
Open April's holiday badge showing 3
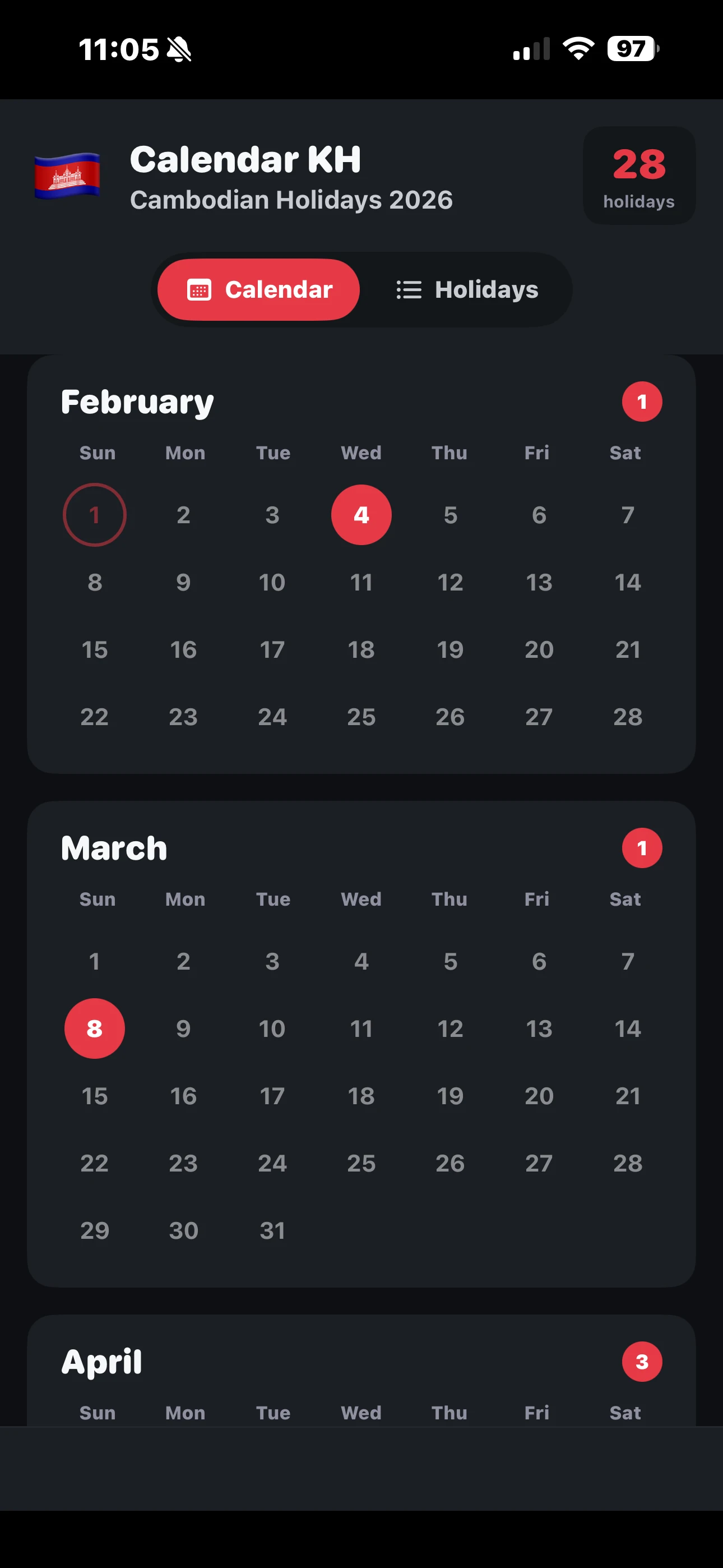[642, 1362]
